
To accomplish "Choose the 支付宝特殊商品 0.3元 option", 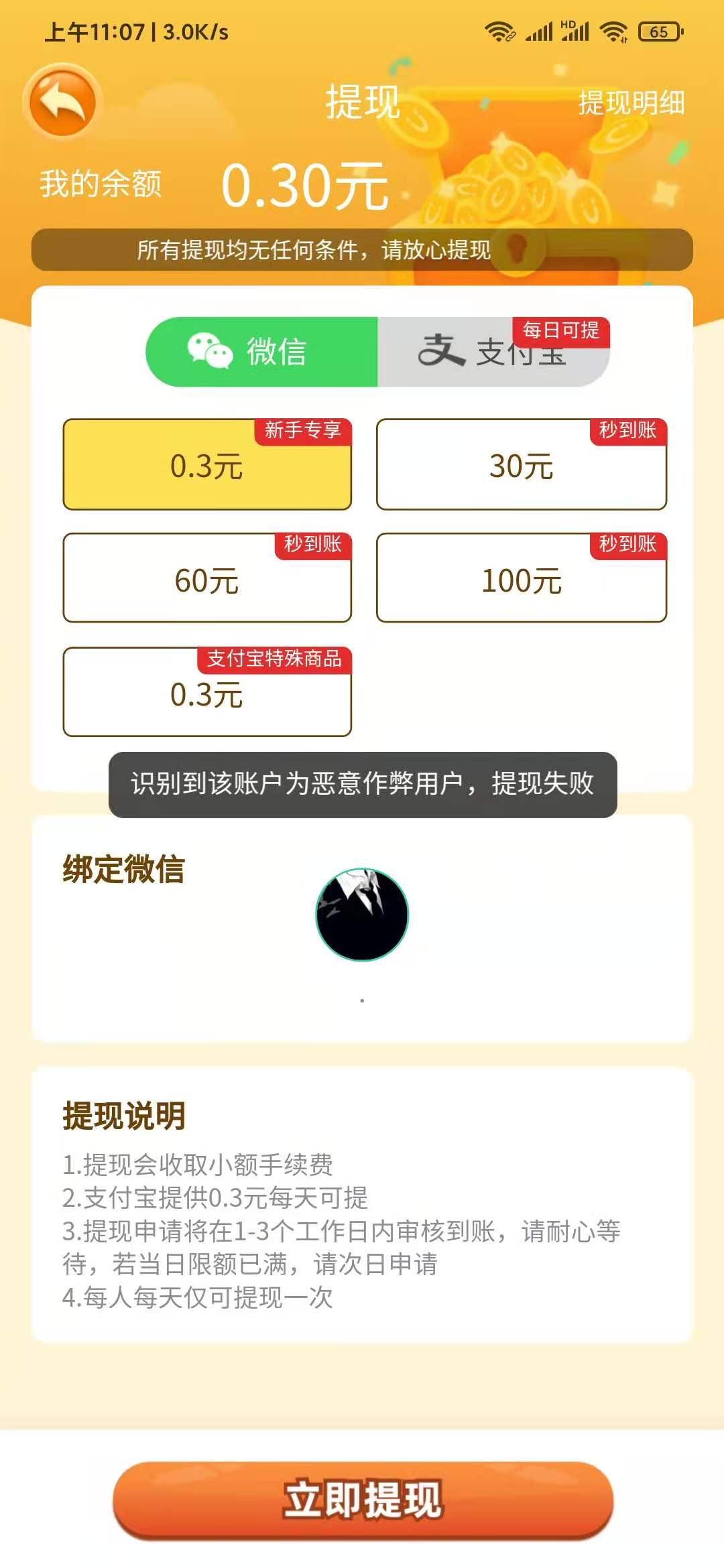I will pyautogui.click(x=207, y=694).
